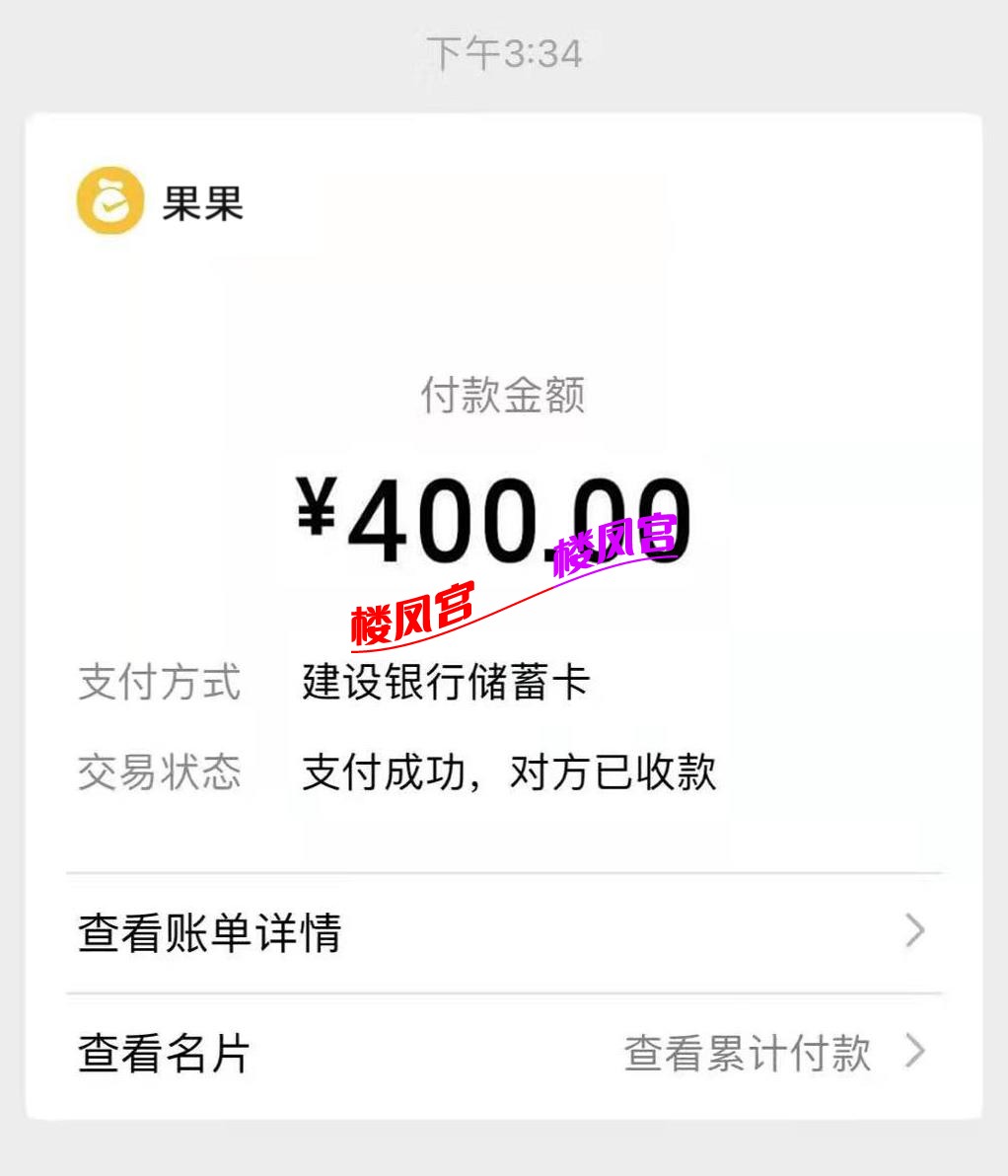Click the divider above 查看账单详情
This screenshot has width=1008, height=1176.
(x=504, y=874)
